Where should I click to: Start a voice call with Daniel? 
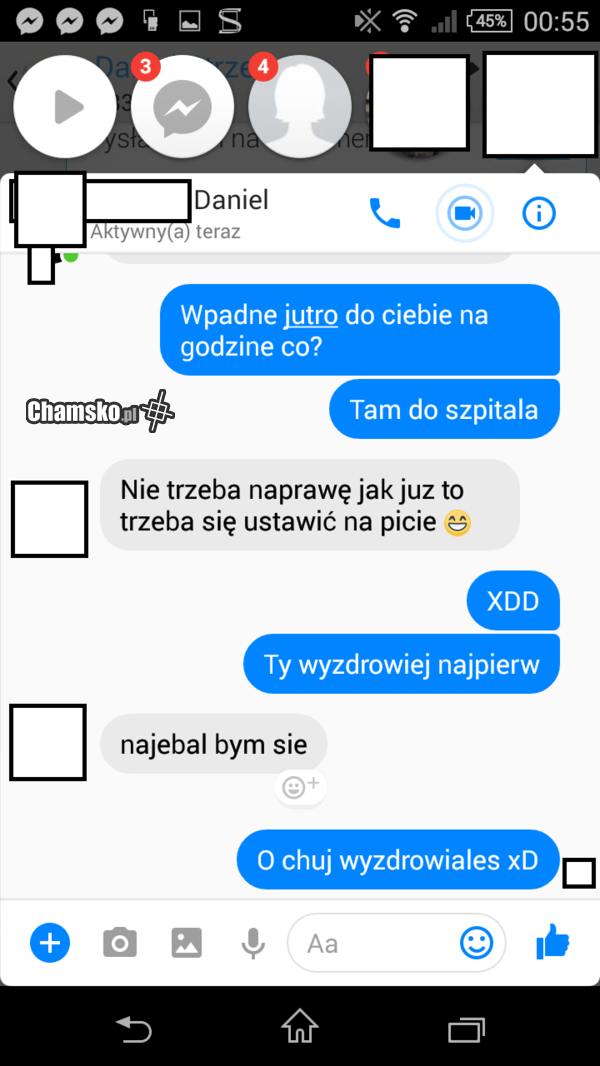point(385,213)
